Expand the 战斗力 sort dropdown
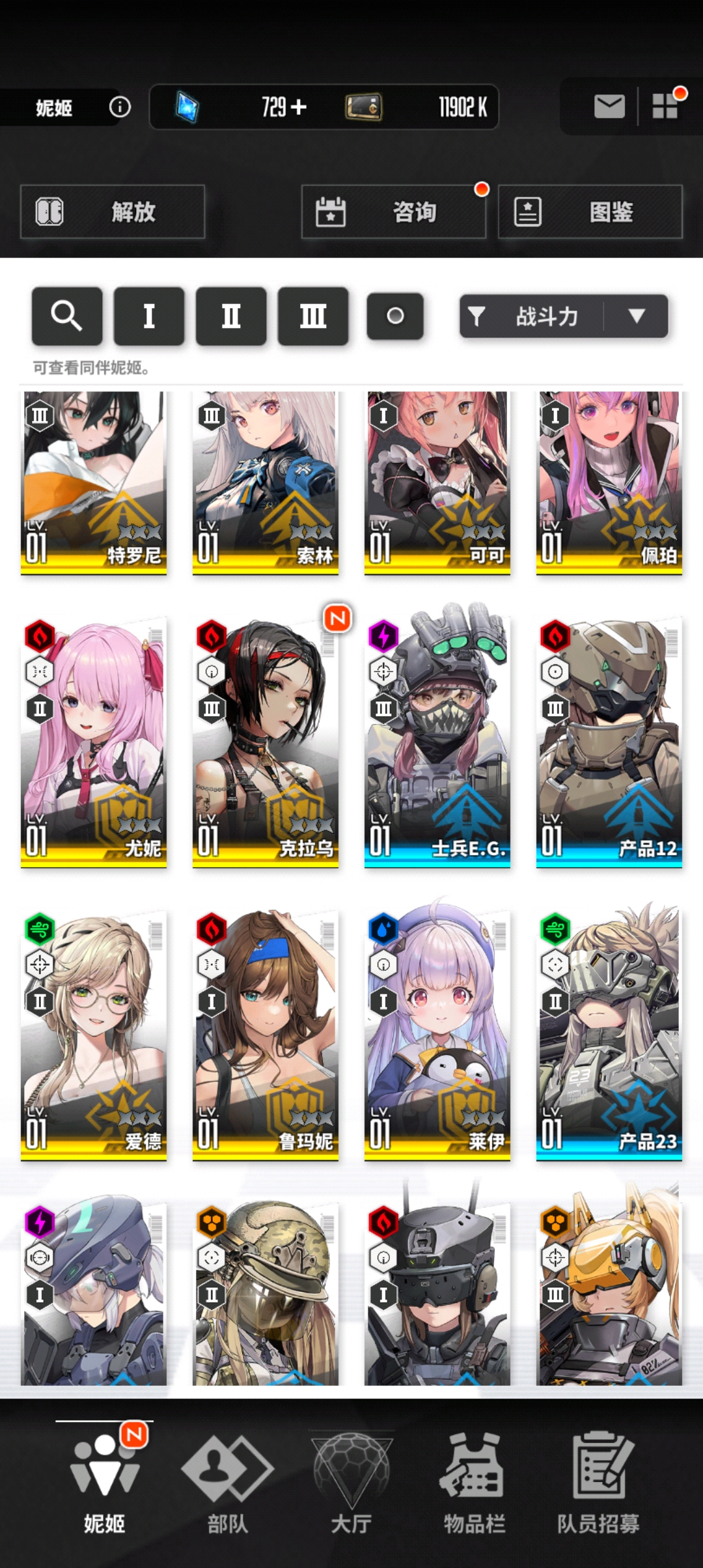Viewport: 703px width, 1568px height. 637,316
